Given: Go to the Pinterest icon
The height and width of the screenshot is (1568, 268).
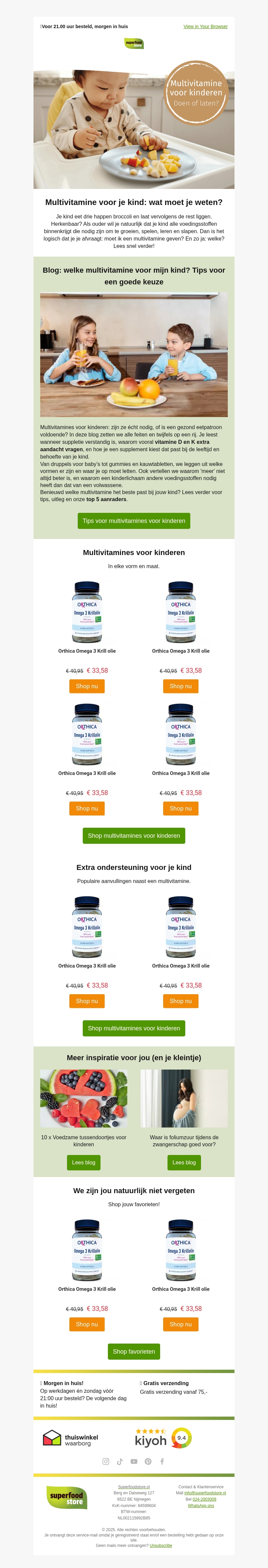Looking at the screenshot, I should 148,1461.
